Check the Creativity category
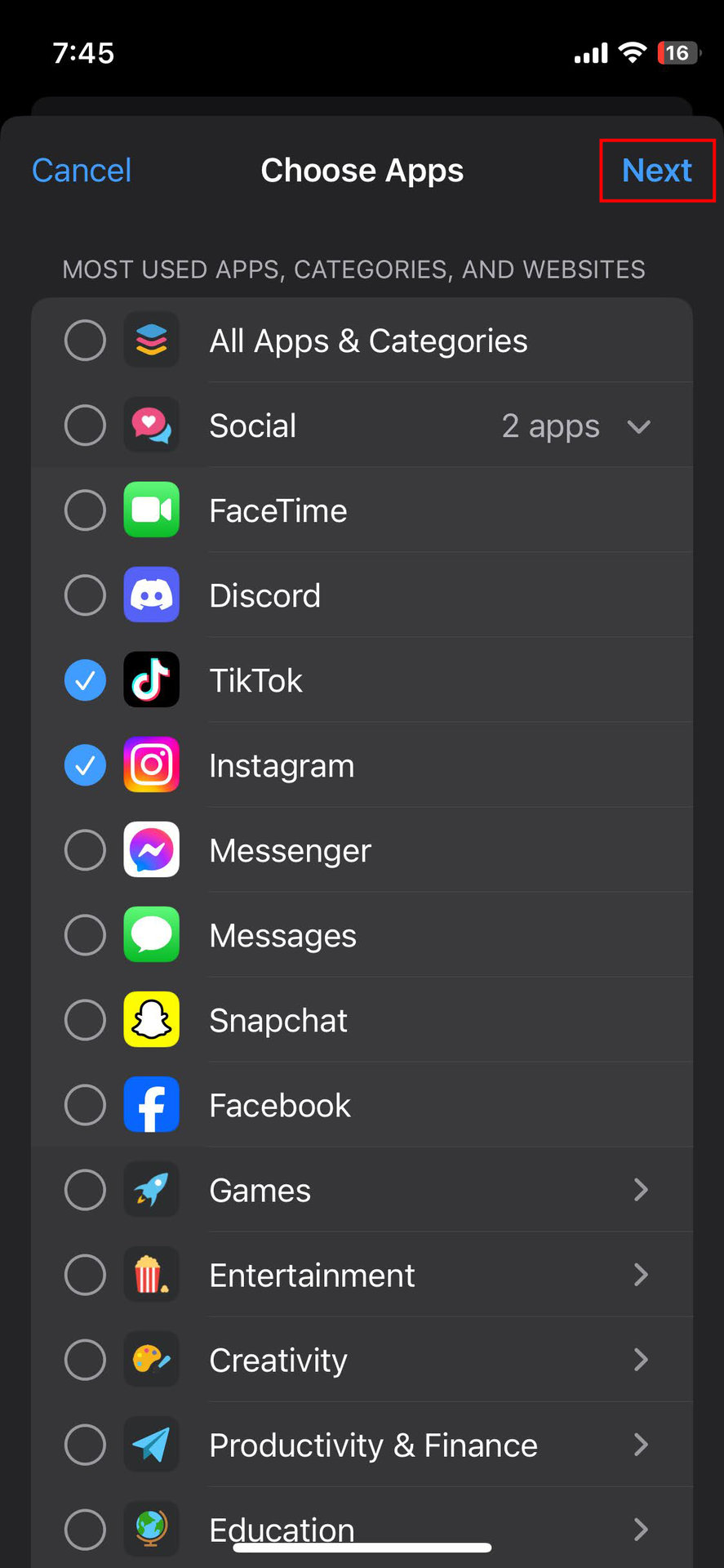The image size is (724, 1568). [x=85, y=1360]
